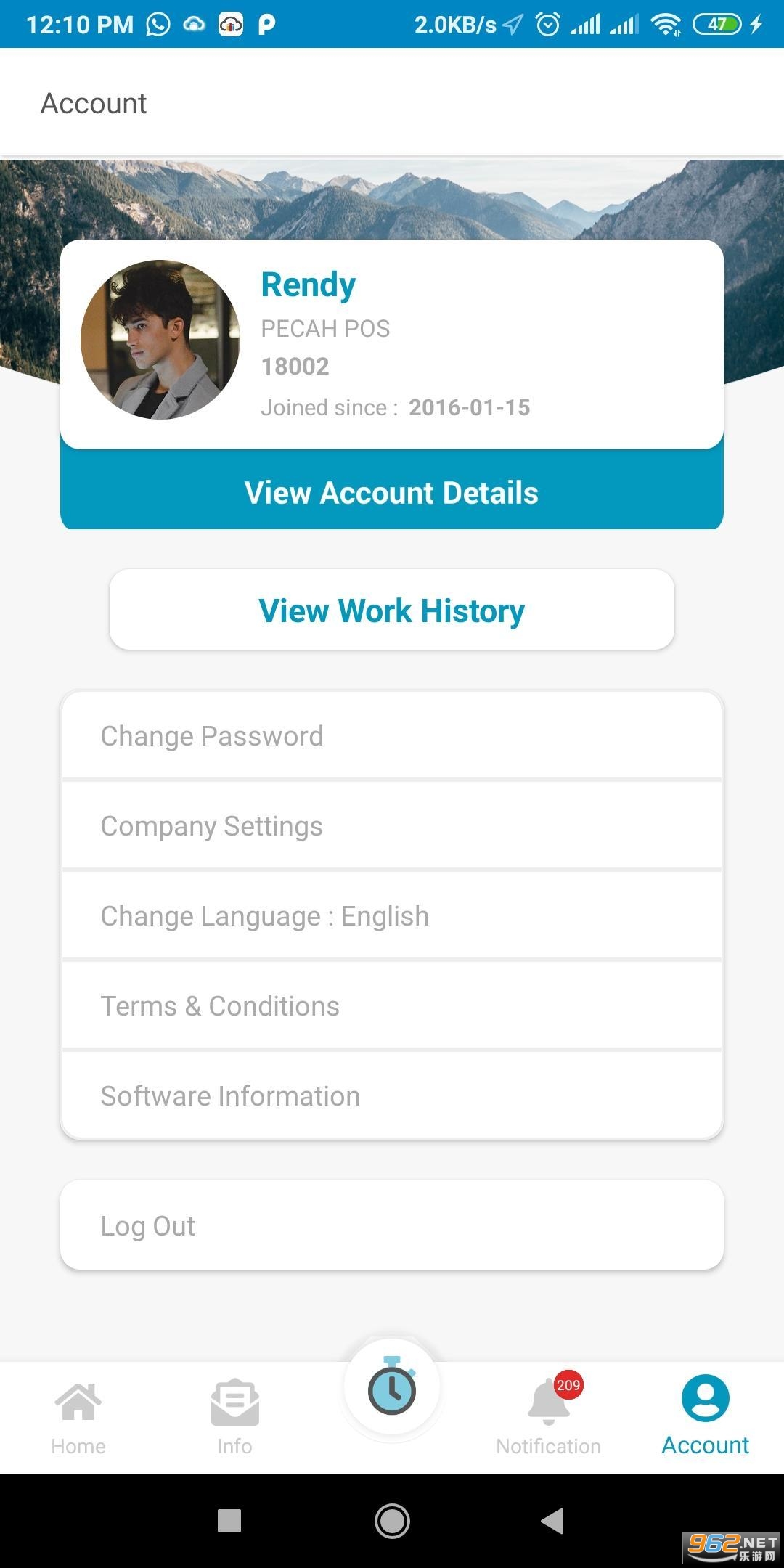The image size is (784, 1568).
Task: Open View Work History
Action: point(391,611)
